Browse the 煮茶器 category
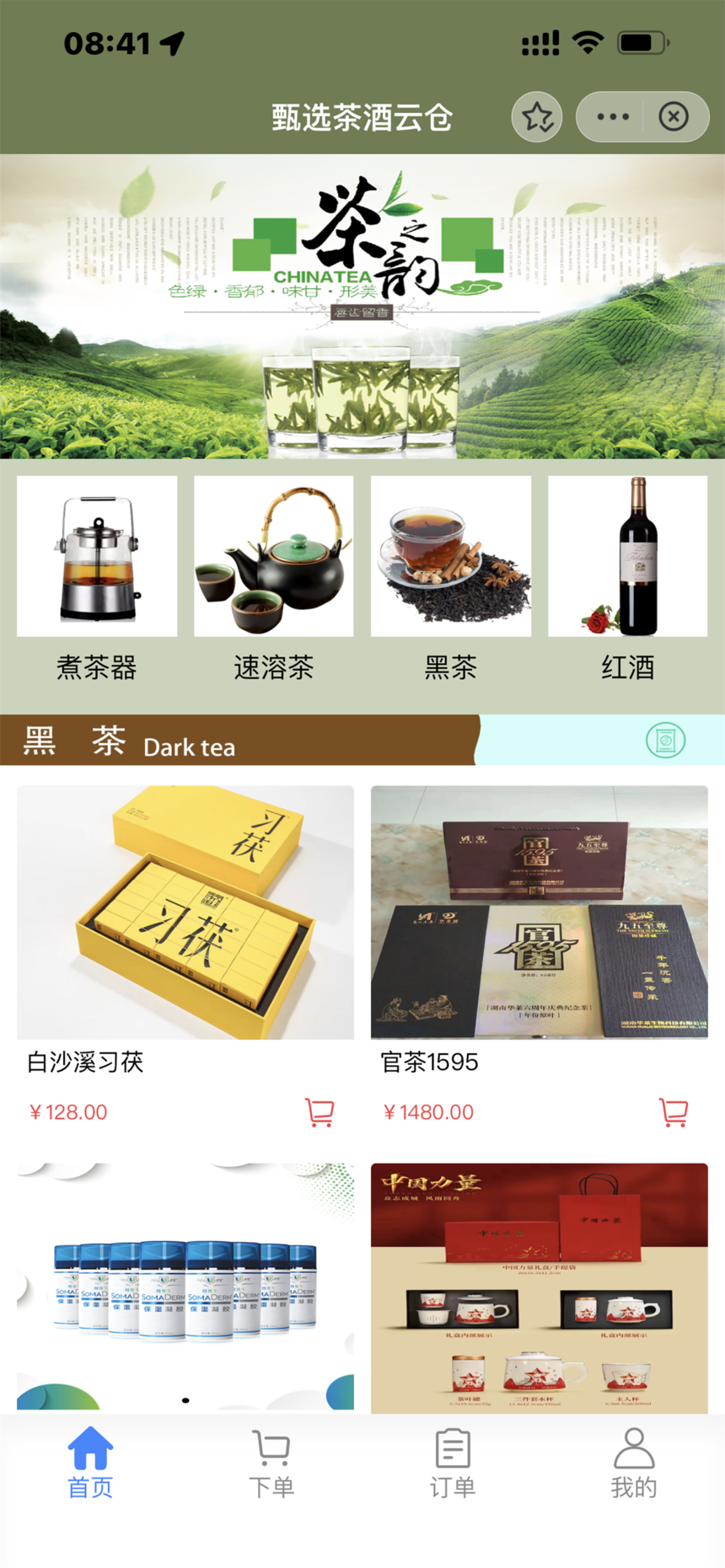Image resolution: width=725 pixels, height=1568 pixels. (x=97, y=578)
